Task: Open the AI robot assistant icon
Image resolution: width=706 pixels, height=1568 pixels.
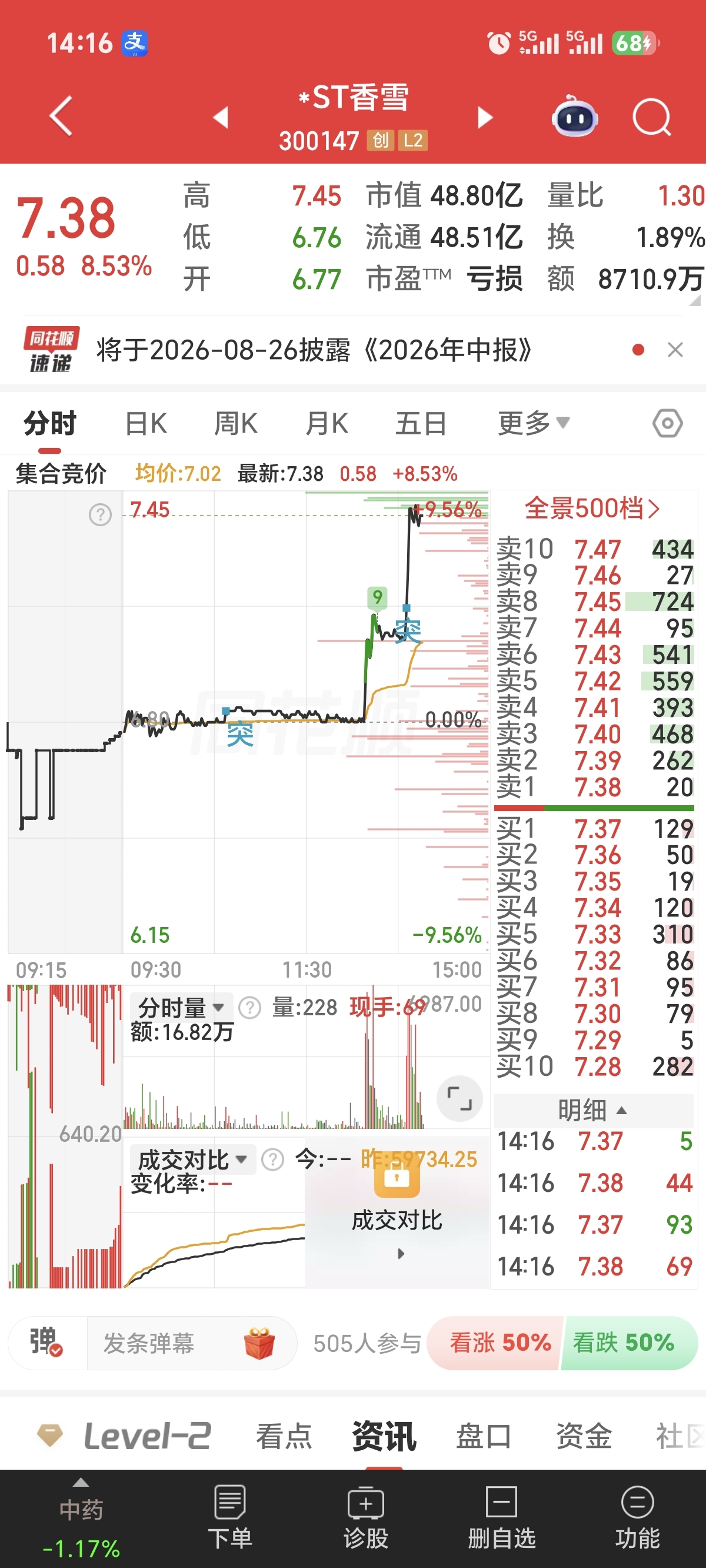Action: click(575, 117)
